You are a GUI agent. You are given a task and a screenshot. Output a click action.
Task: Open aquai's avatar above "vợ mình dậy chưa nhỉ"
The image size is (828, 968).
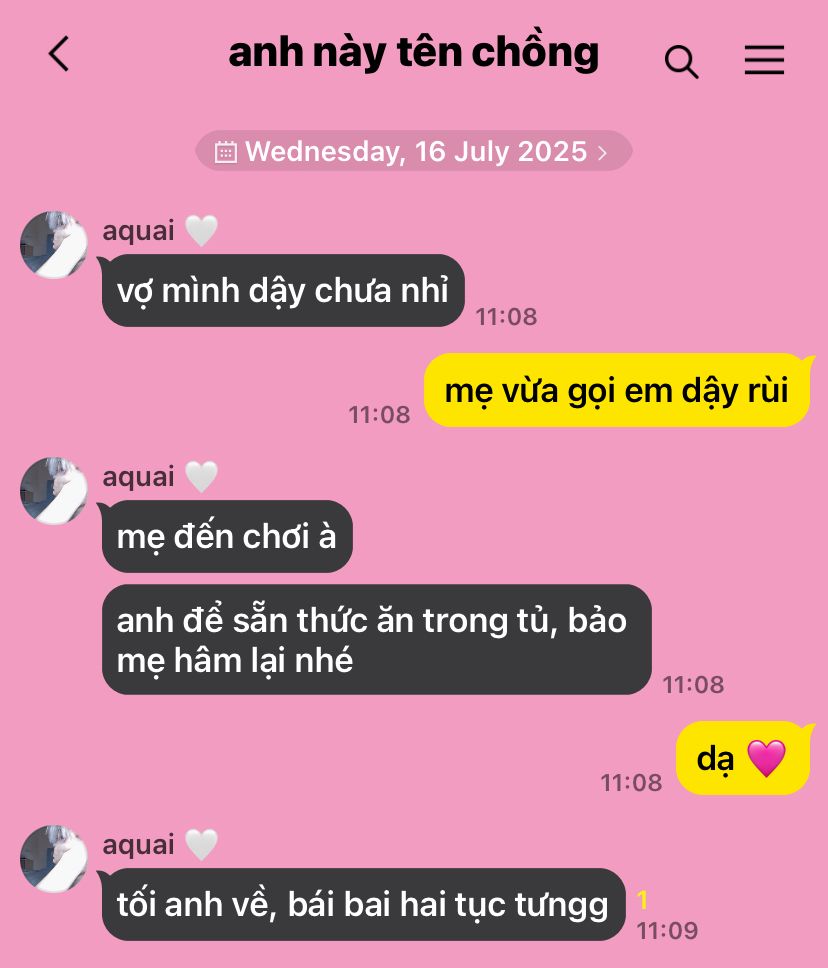click(54, 244)
